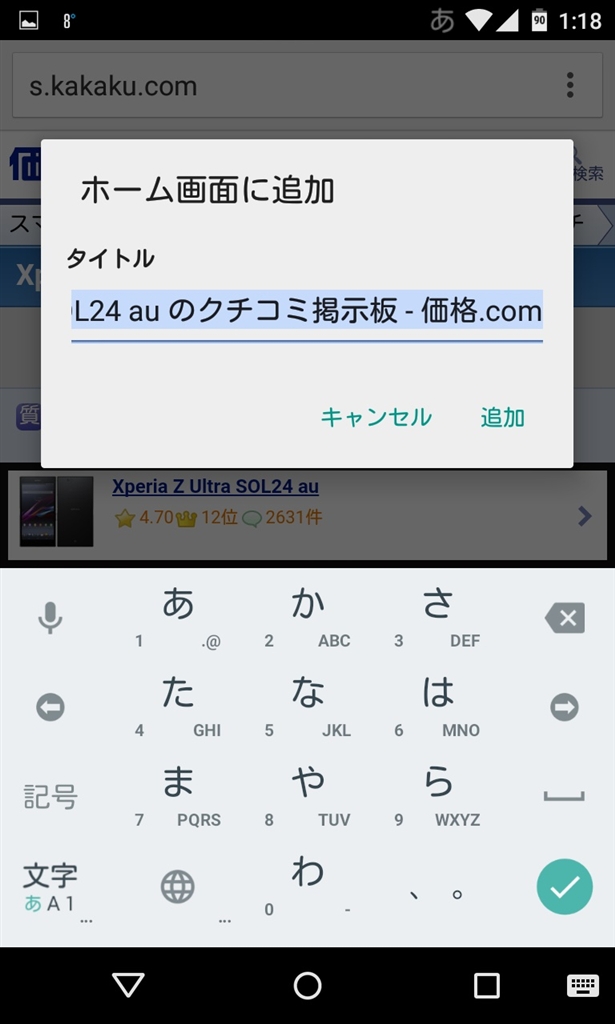Switch input mode with 文字 key
Screen dimensions: 615x1024
point(50,884)
